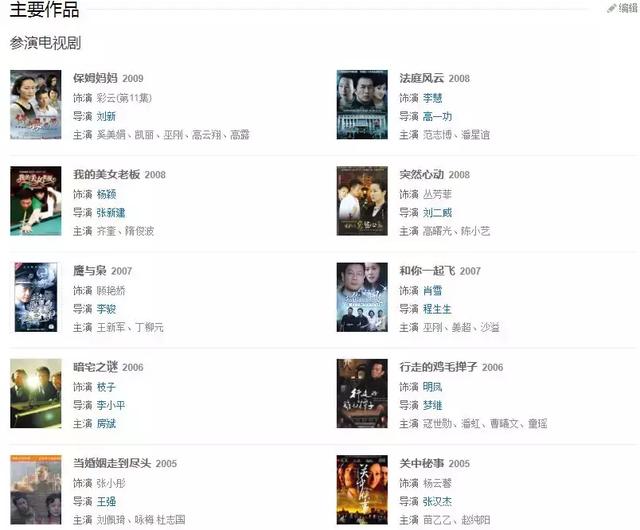This screenshot has height=530, width=640.
Task: Open the role link 明凤
Action: point(431,387)
